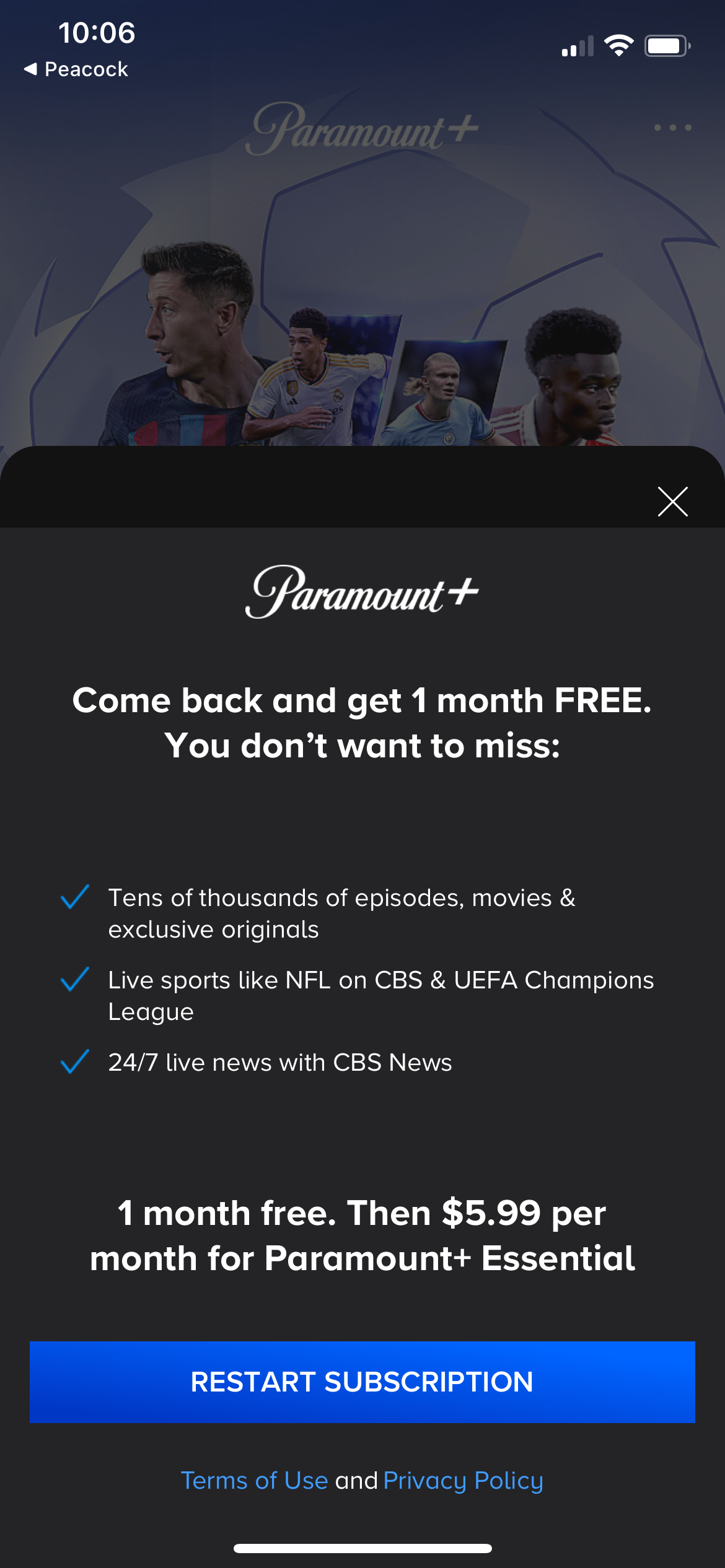The height and width of the screenshot is (1568, 725).
Task: Tap the Paramount+ logo inside the modal
Action: pyautogui.click(x=362, y=593)
